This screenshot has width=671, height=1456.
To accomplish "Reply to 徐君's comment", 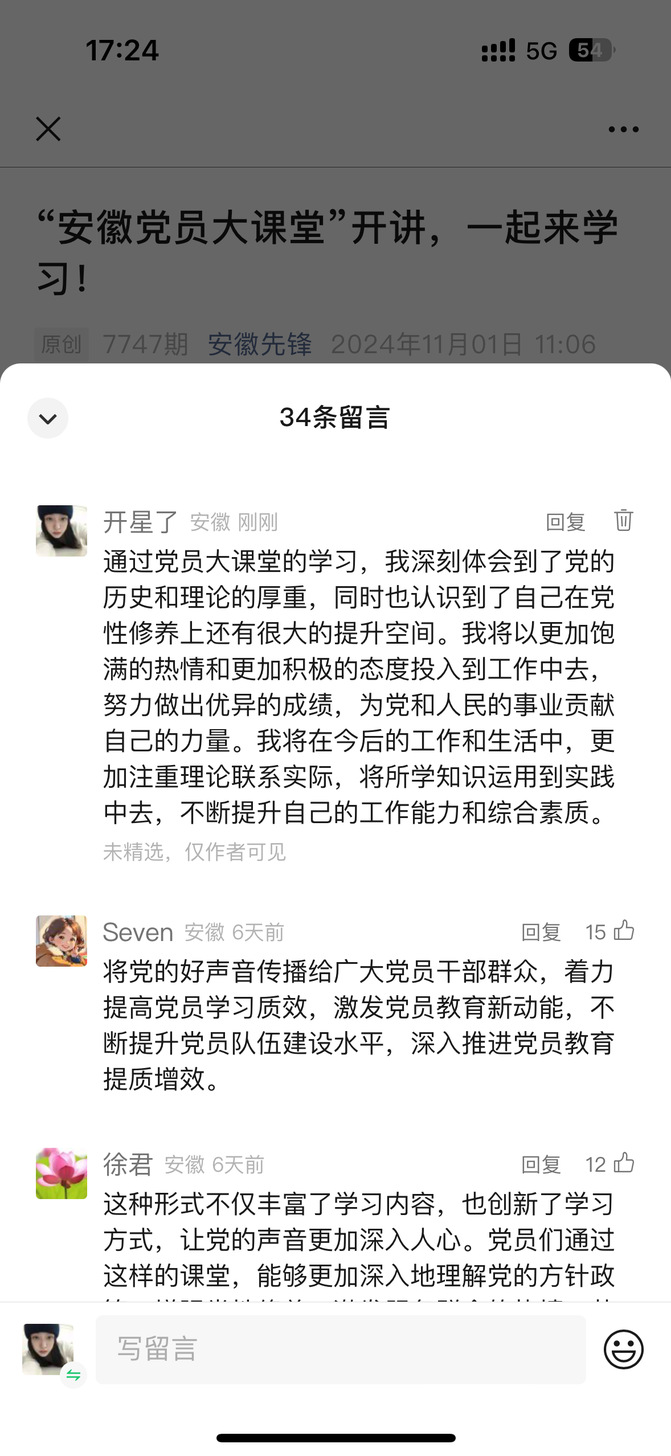I will pyautogui.click(x=541, y=1164).
